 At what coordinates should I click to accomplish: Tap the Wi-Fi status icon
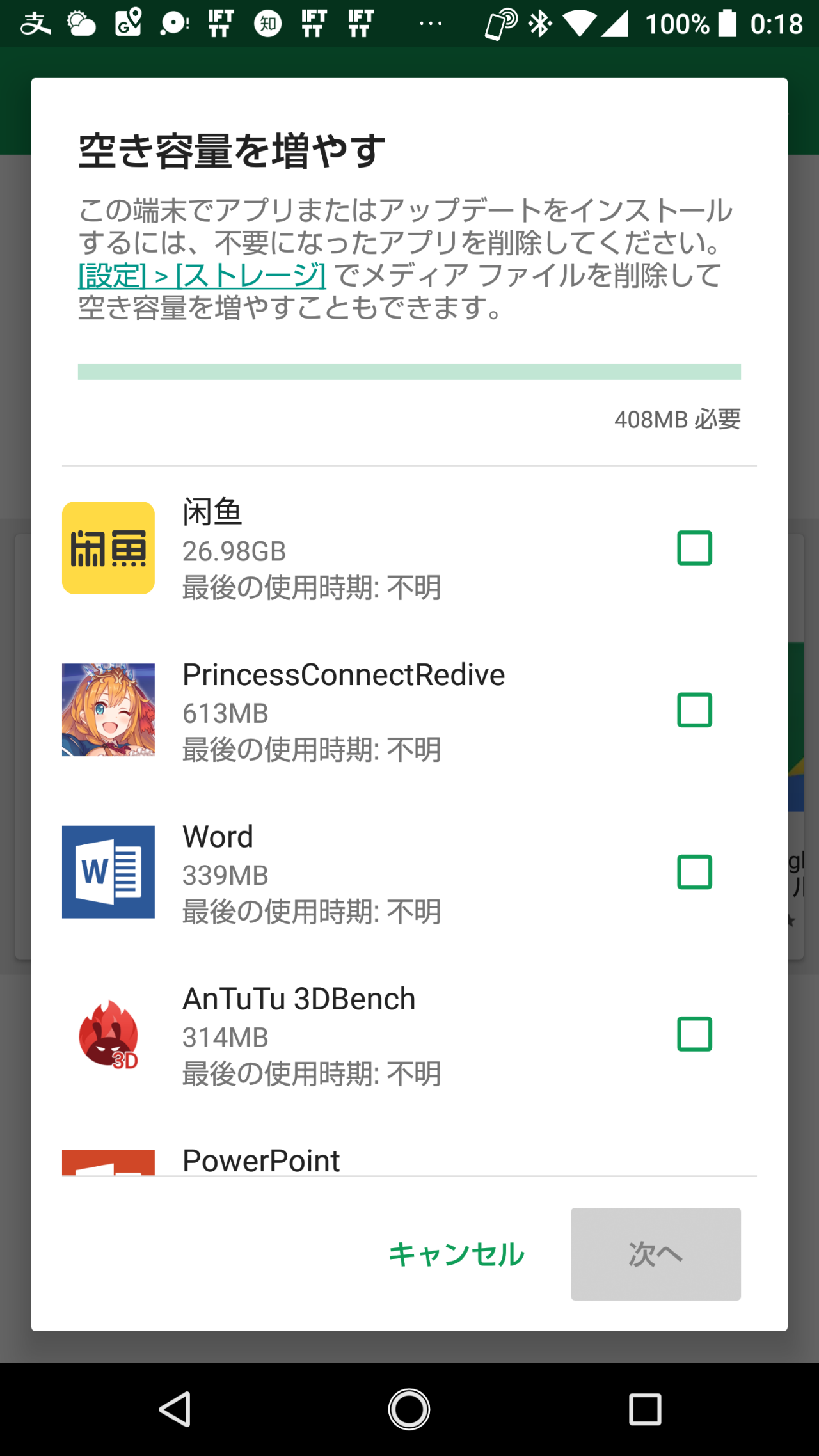click(578, 23)
